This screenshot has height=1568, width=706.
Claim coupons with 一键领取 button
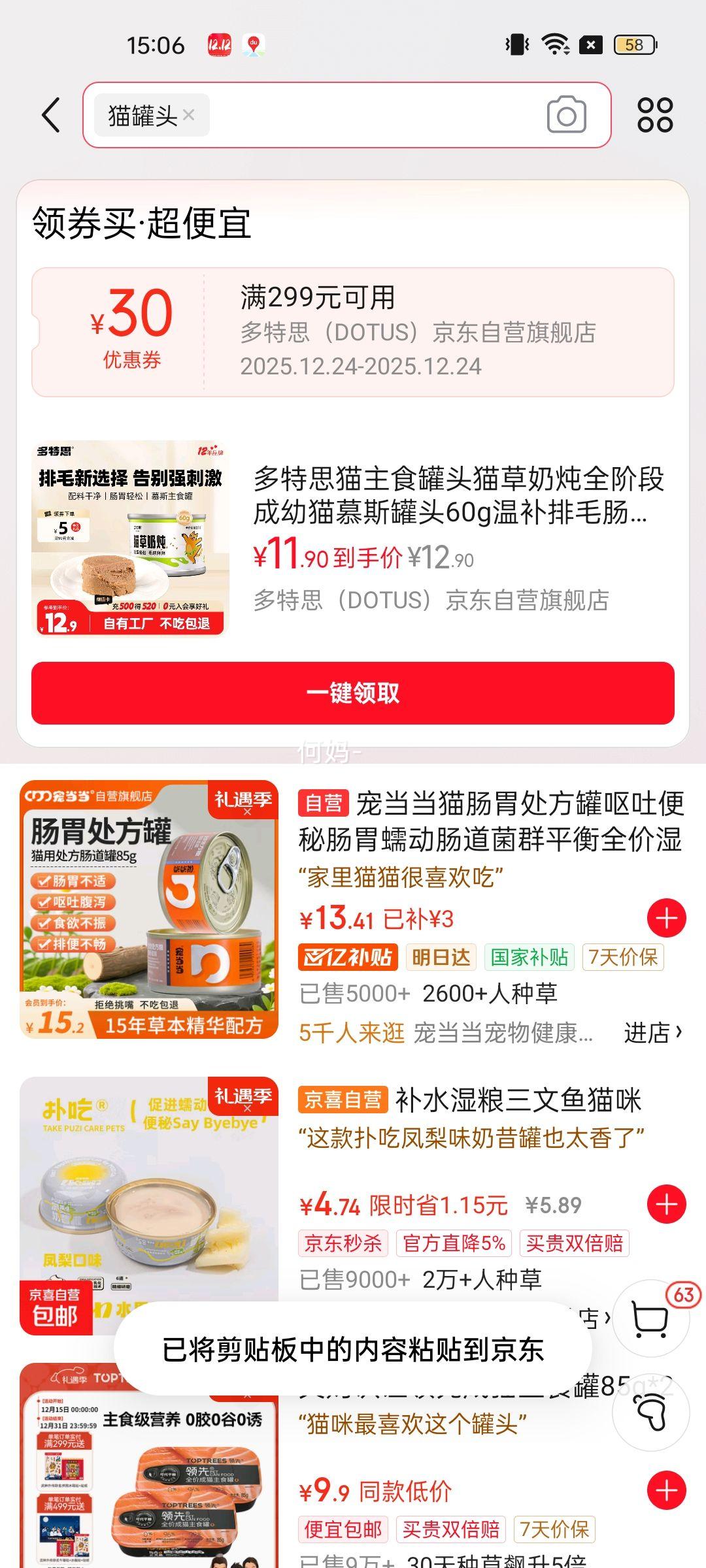(x=353, y=693)
